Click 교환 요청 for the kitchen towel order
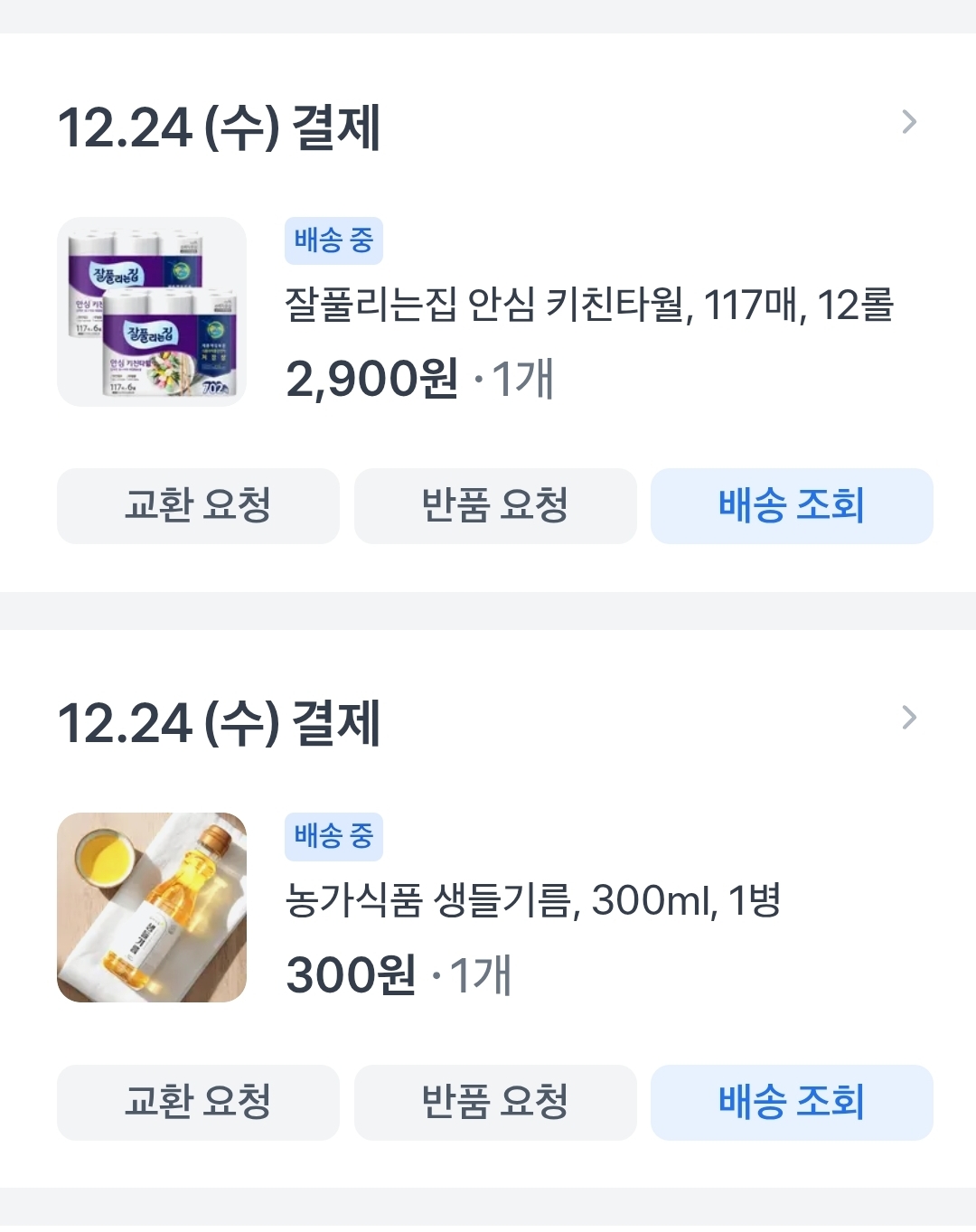Image resolution: width=976 pixels, height=1232 pixels. point(198,506)
